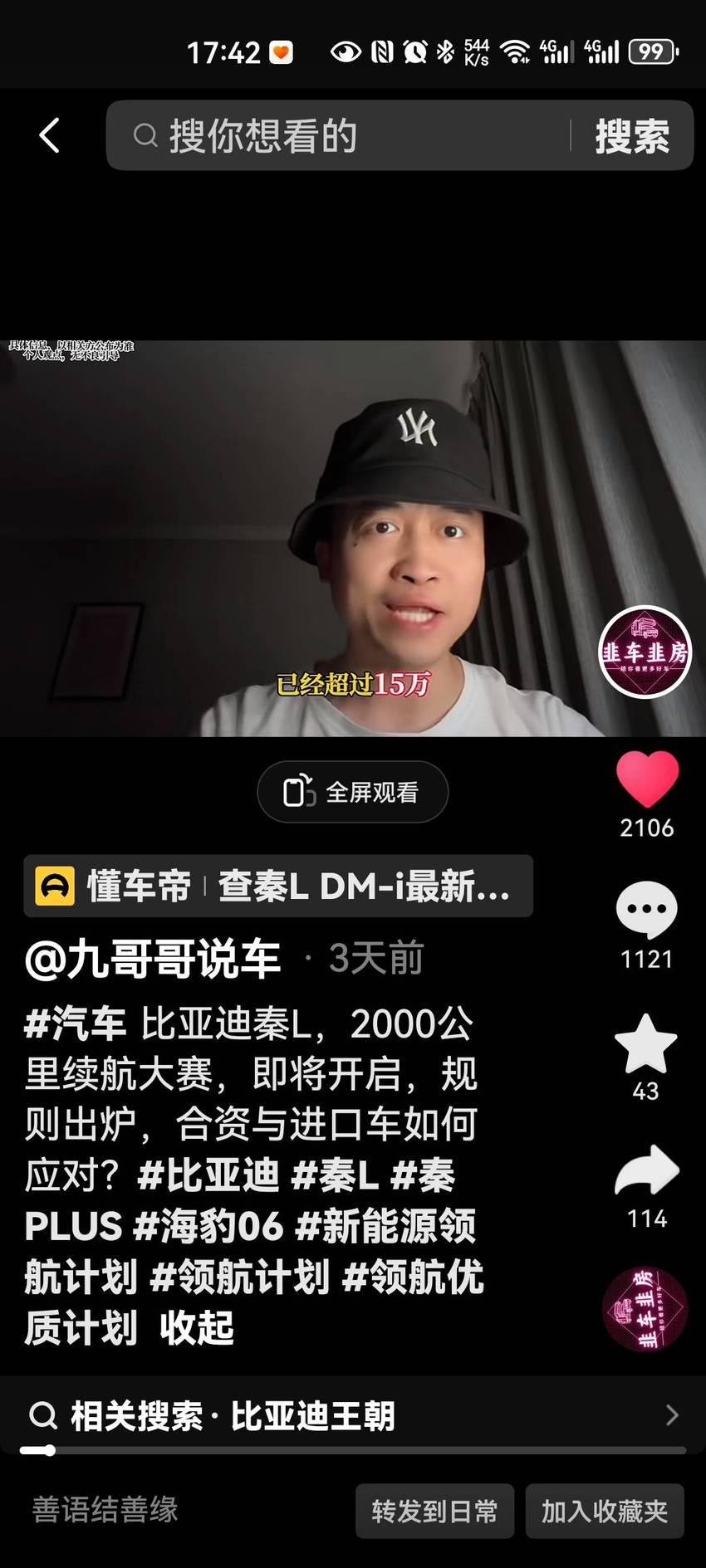Seek on the video progress bar
Image resolution: width=706 pixels, height=1568 pixels.
[353, 1450]
